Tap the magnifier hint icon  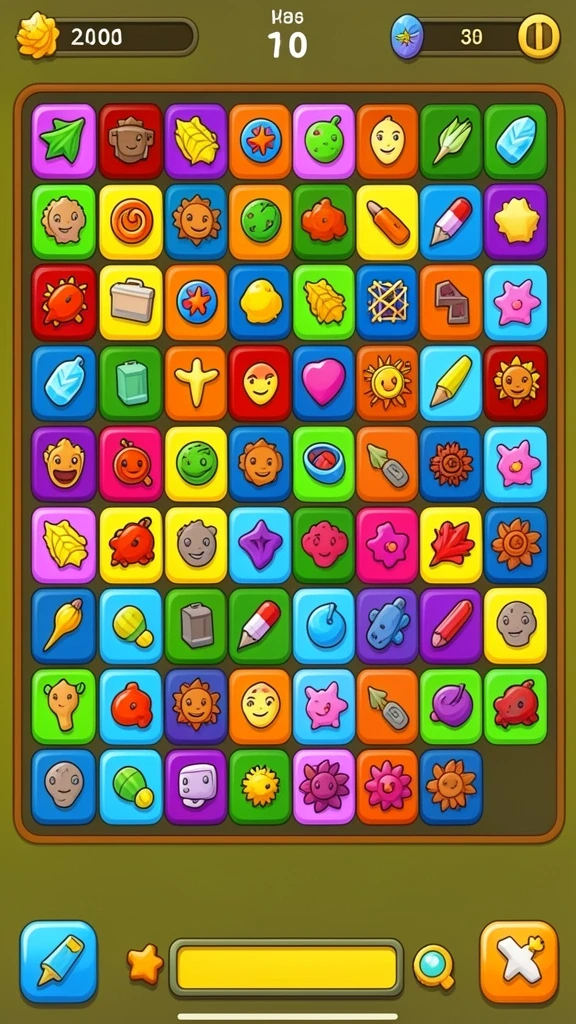coord(434,966)
